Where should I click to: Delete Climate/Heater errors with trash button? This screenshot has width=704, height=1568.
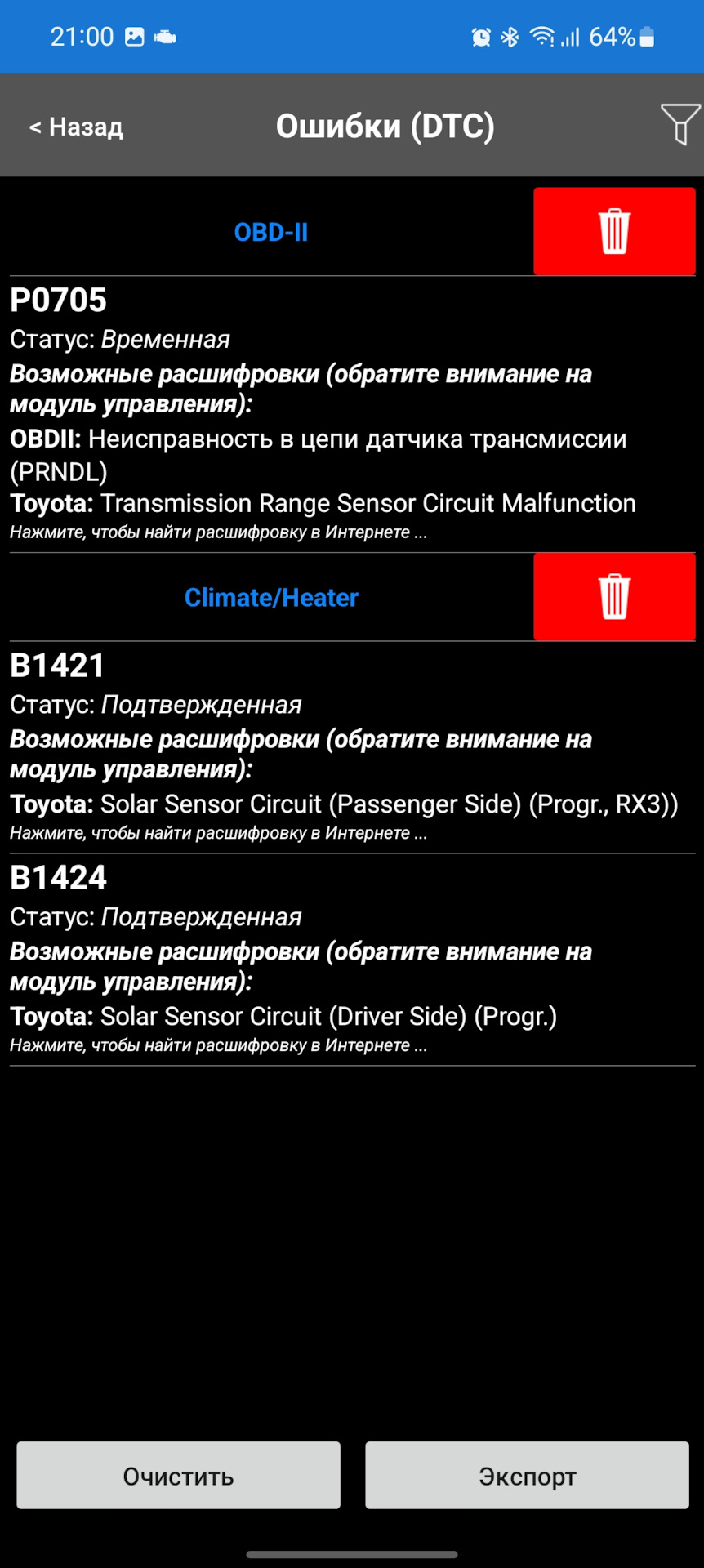[614, 597]
